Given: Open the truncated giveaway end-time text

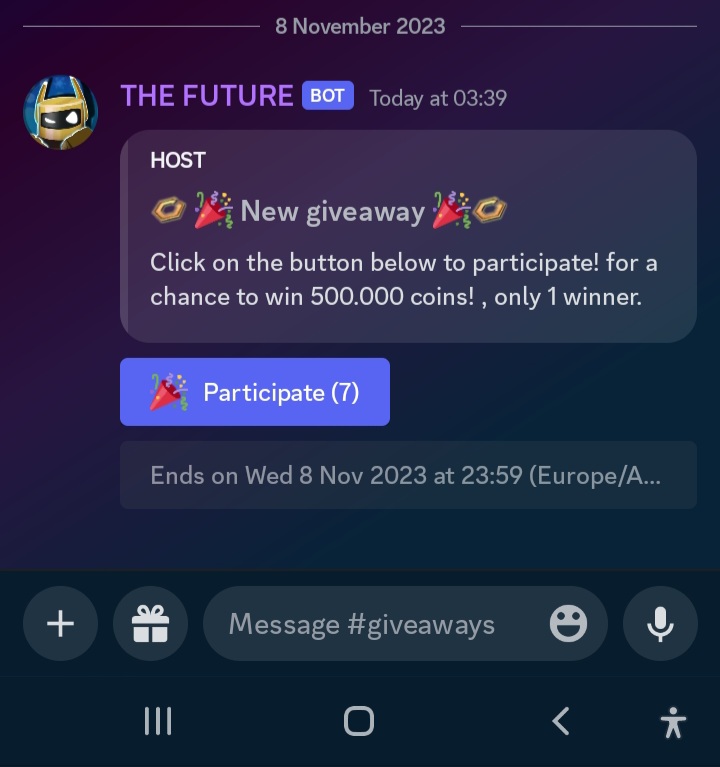Looking at the screenshot, I should click(405, 474).
